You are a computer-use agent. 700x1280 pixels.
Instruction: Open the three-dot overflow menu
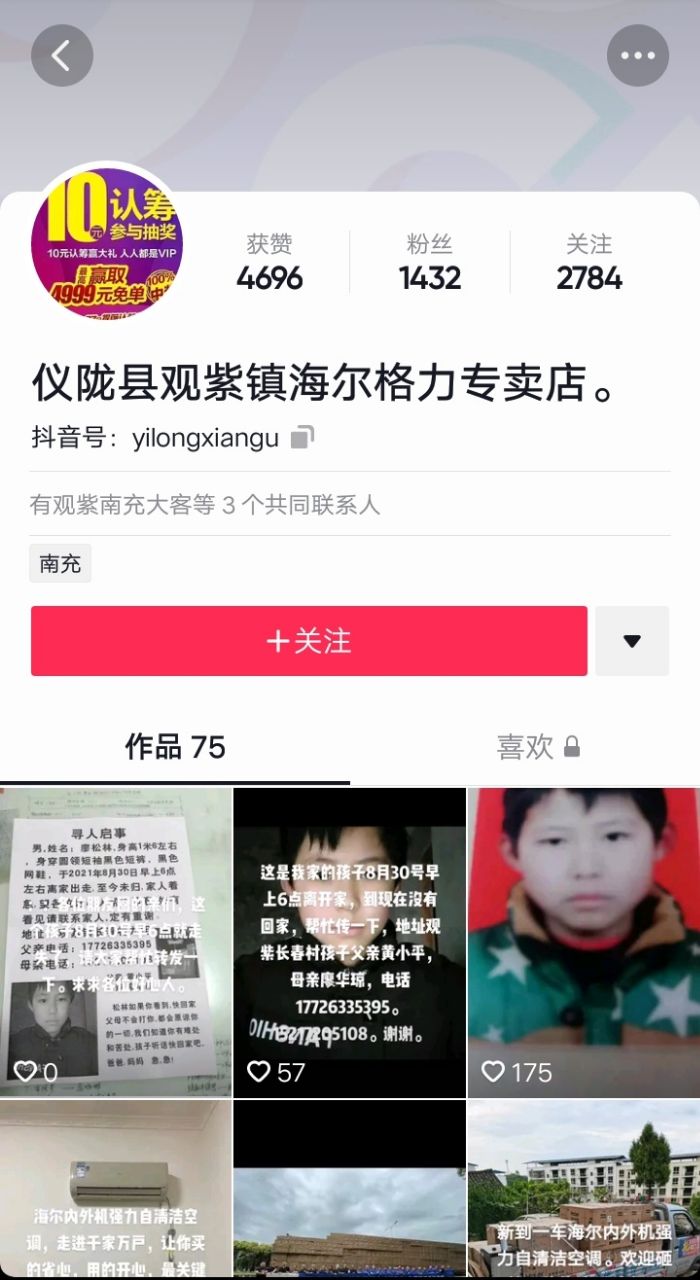click(637, 55)
